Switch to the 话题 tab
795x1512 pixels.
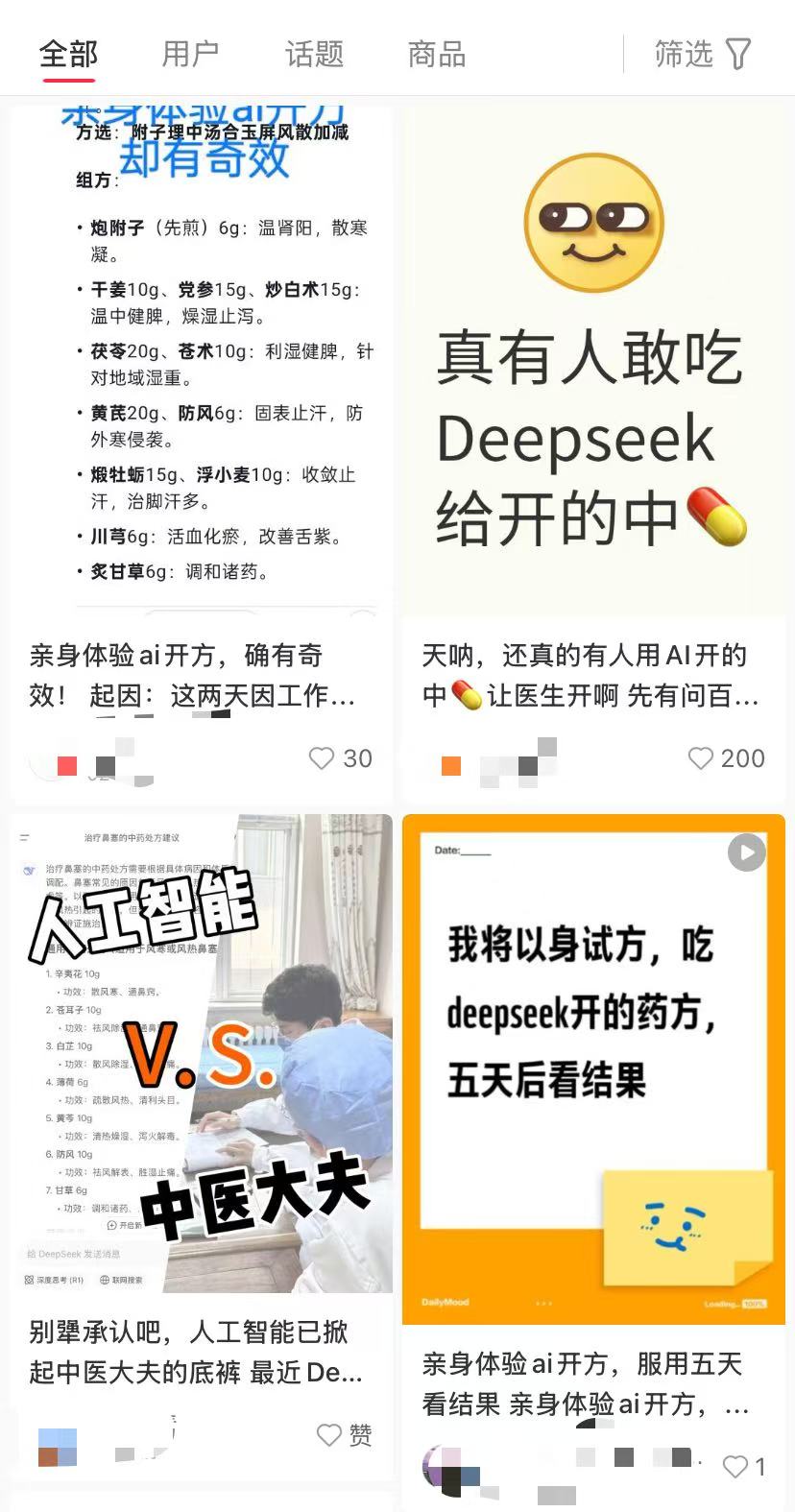pyautogui.click(x=314, y=55)
